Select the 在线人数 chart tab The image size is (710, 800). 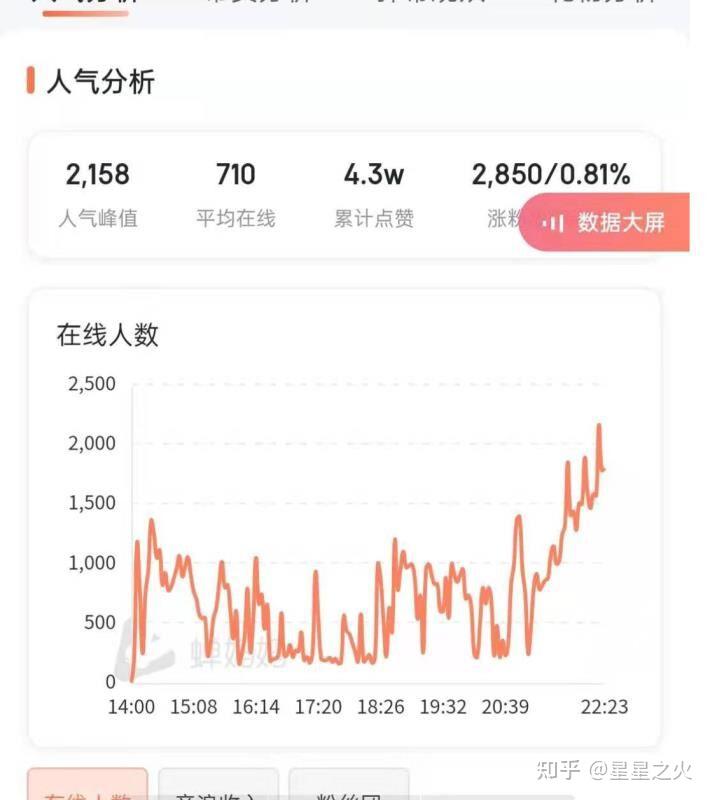coord(88,784)
